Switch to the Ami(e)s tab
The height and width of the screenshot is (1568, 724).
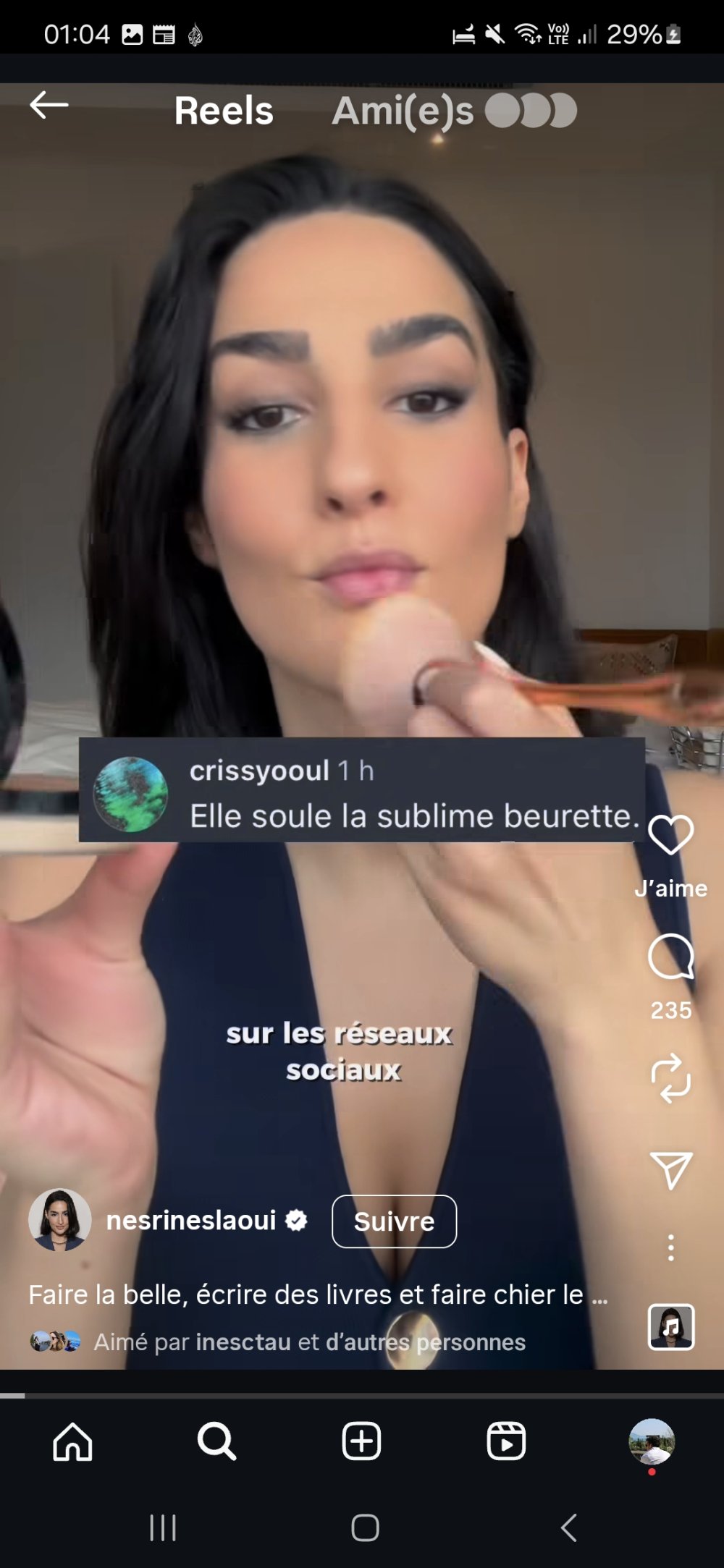[403, 111]
